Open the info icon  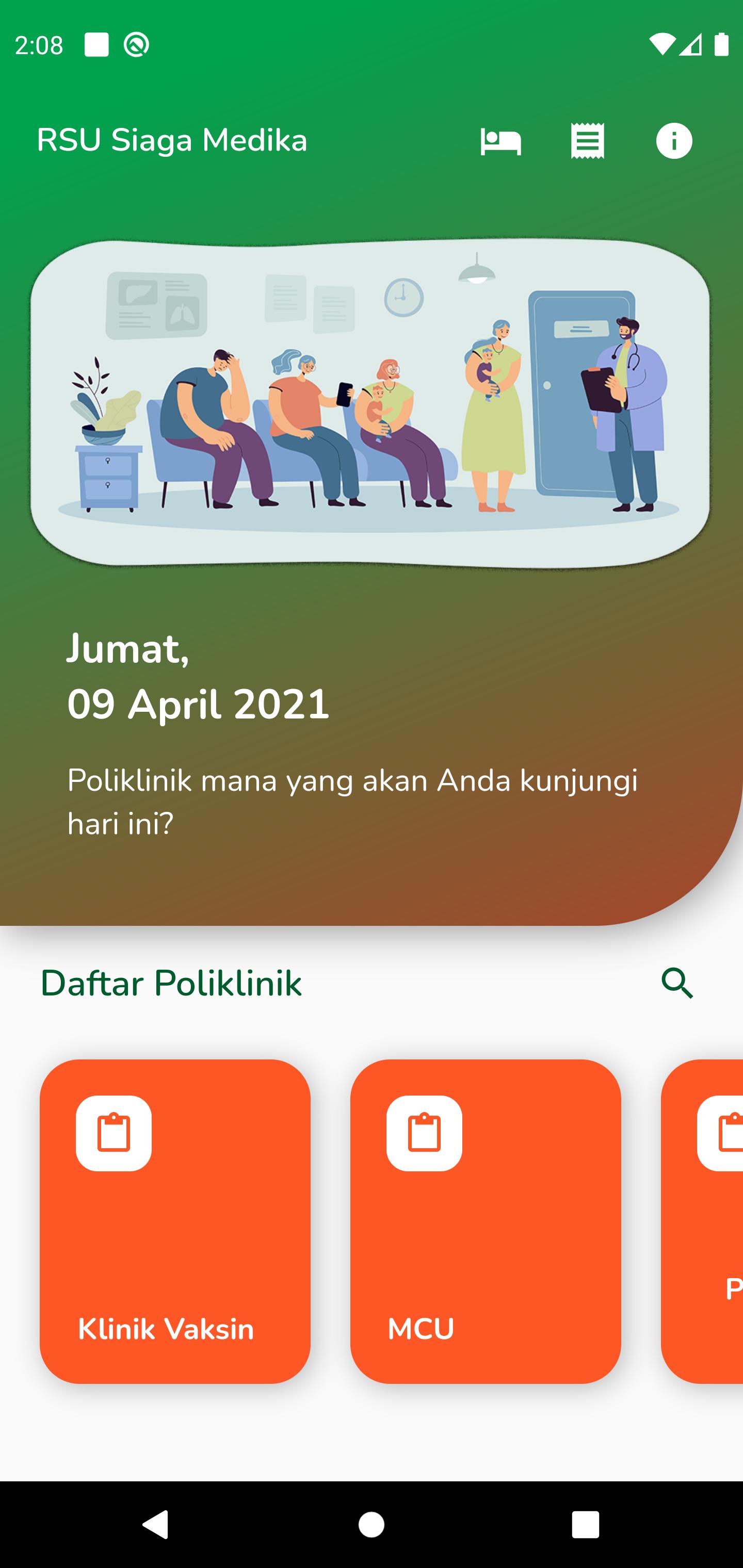tap(673, 141)
